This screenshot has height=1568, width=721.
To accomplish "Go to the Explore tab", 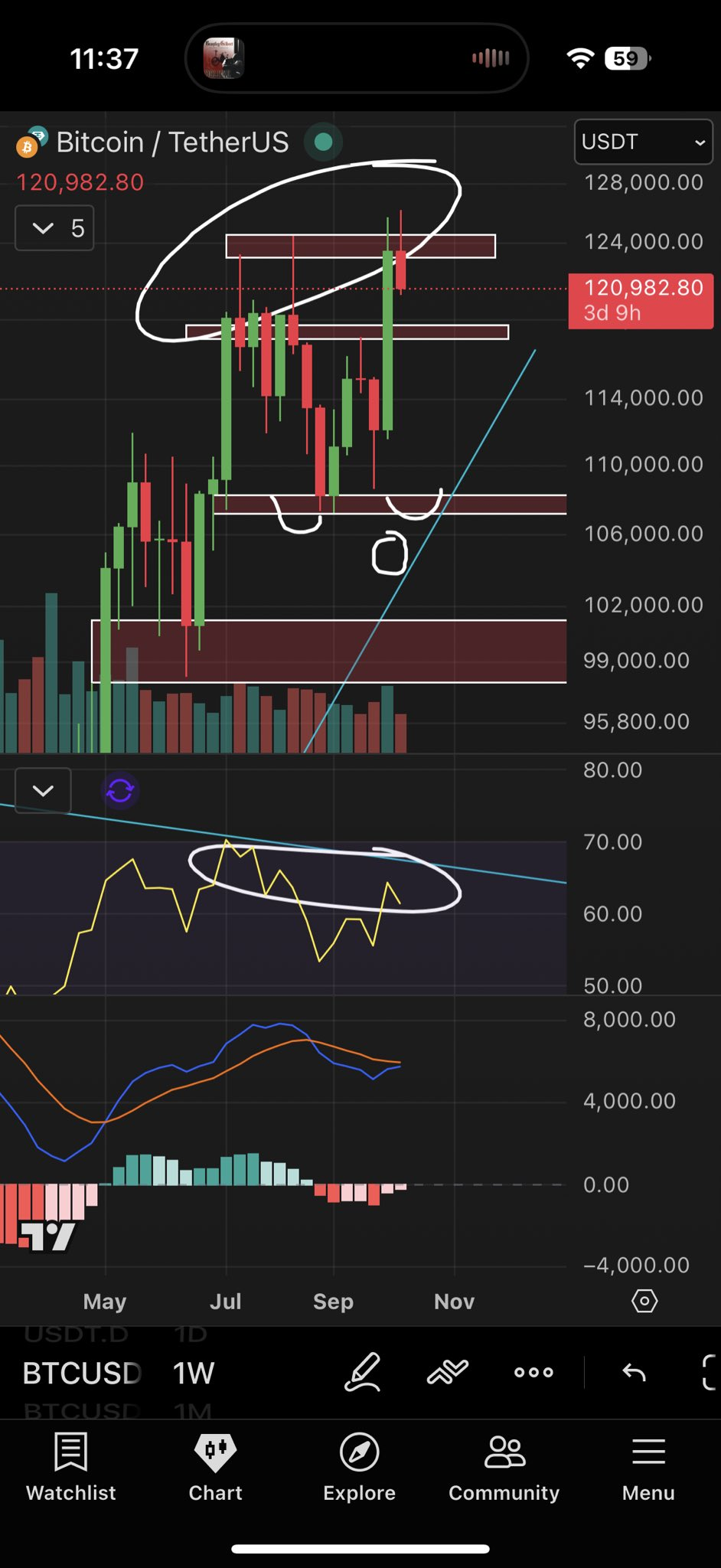I will (359, 1468).
